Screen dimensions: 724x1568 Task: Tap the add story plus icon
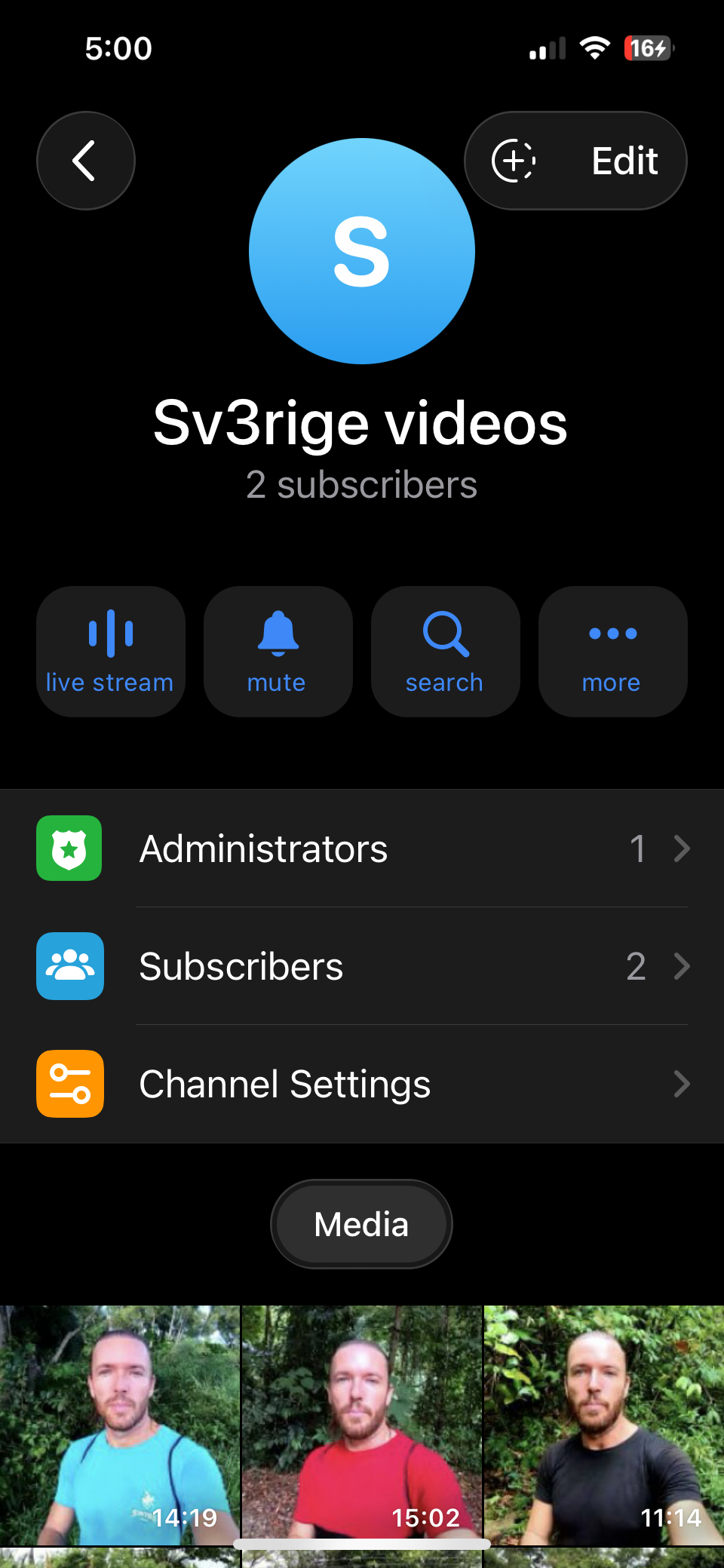tap(514, 161)
